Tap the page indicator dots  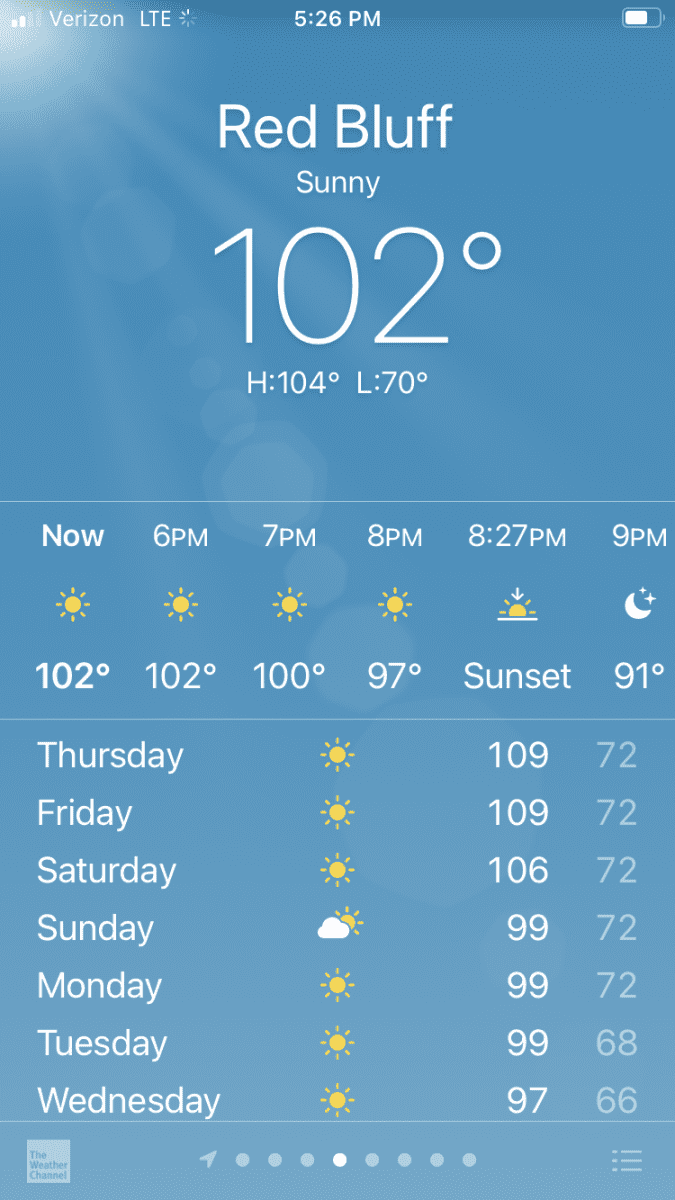(339, 1160)
